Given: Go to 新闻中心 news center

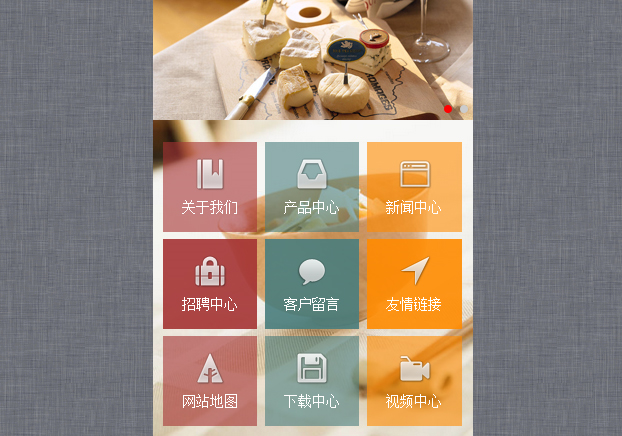Looking at the screenshot, I should click(x=414, y=187).
